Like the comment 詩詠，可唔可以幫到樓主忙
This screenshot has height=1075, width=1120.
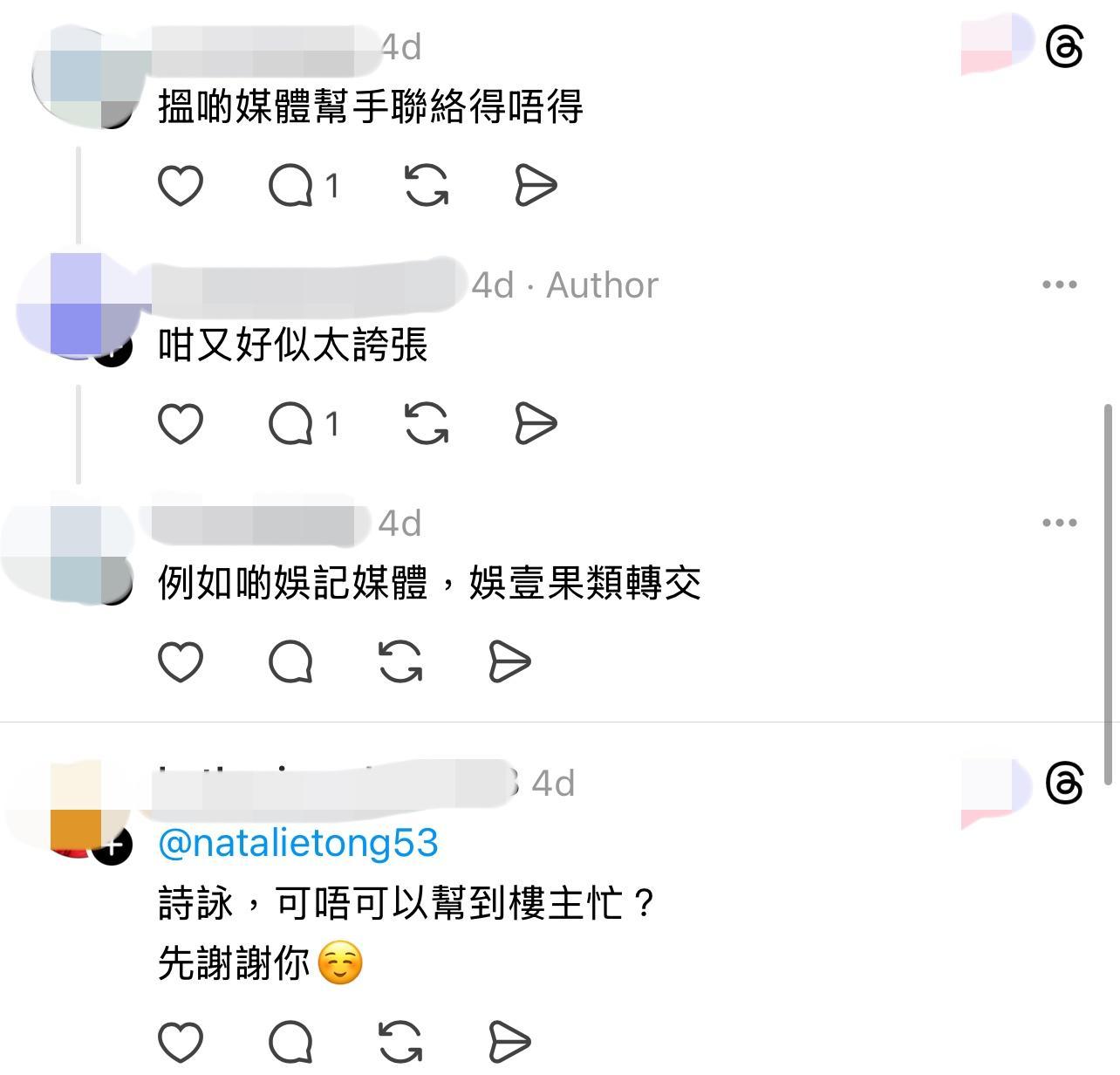point(181,1041)
